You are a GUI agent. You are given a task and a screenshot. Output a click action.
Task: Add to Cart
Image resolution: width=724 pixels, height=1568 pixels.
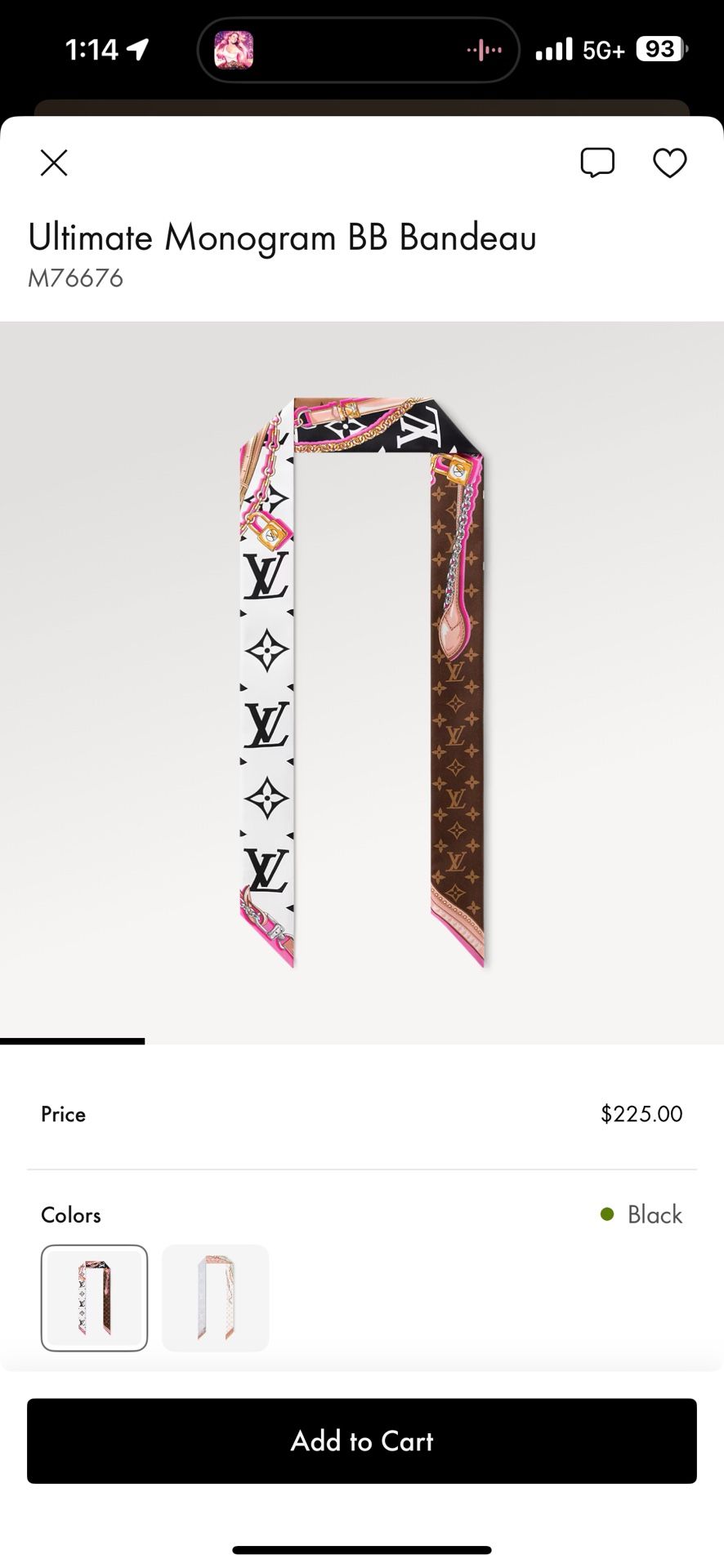point(361,1441)
